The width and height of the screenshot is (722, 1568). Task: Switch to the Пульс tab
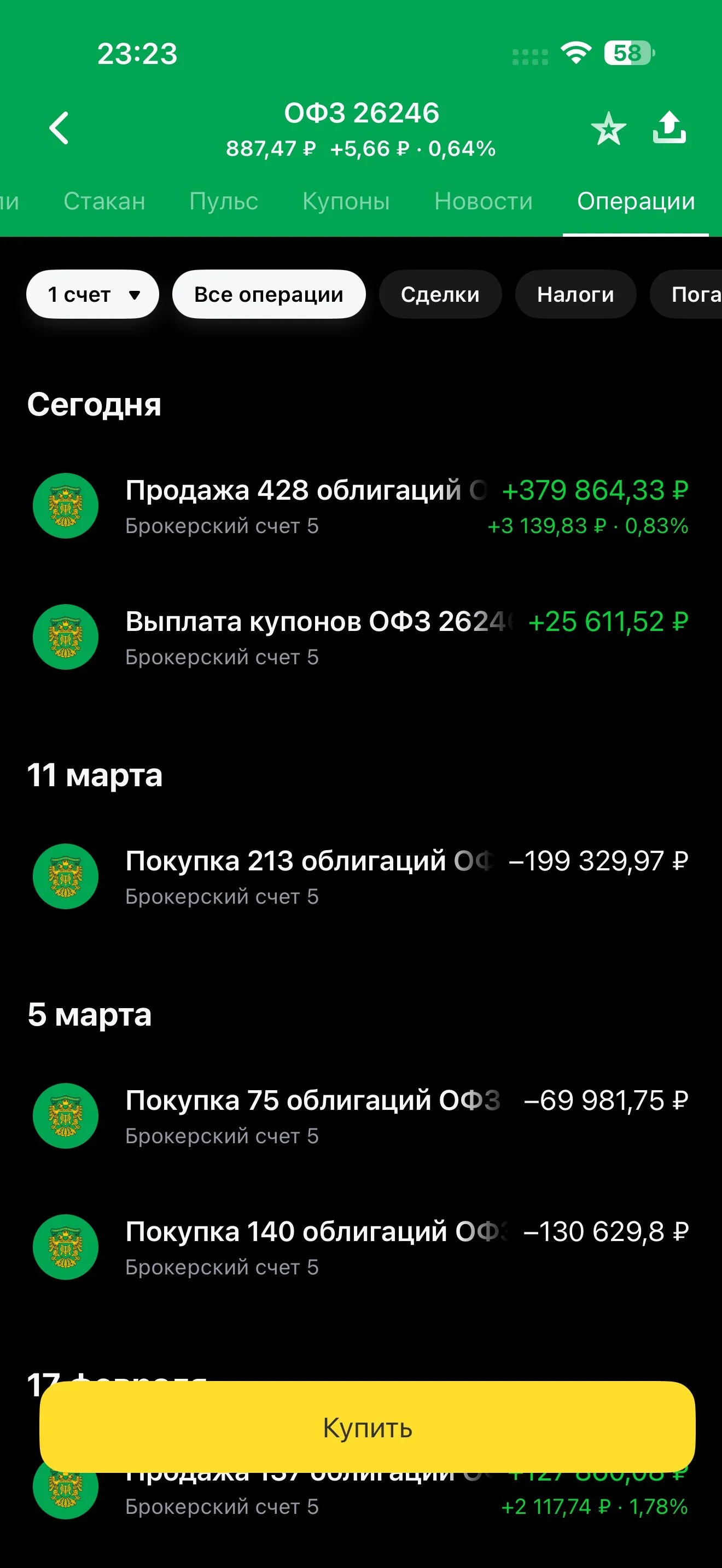click(x=223, y=202)
